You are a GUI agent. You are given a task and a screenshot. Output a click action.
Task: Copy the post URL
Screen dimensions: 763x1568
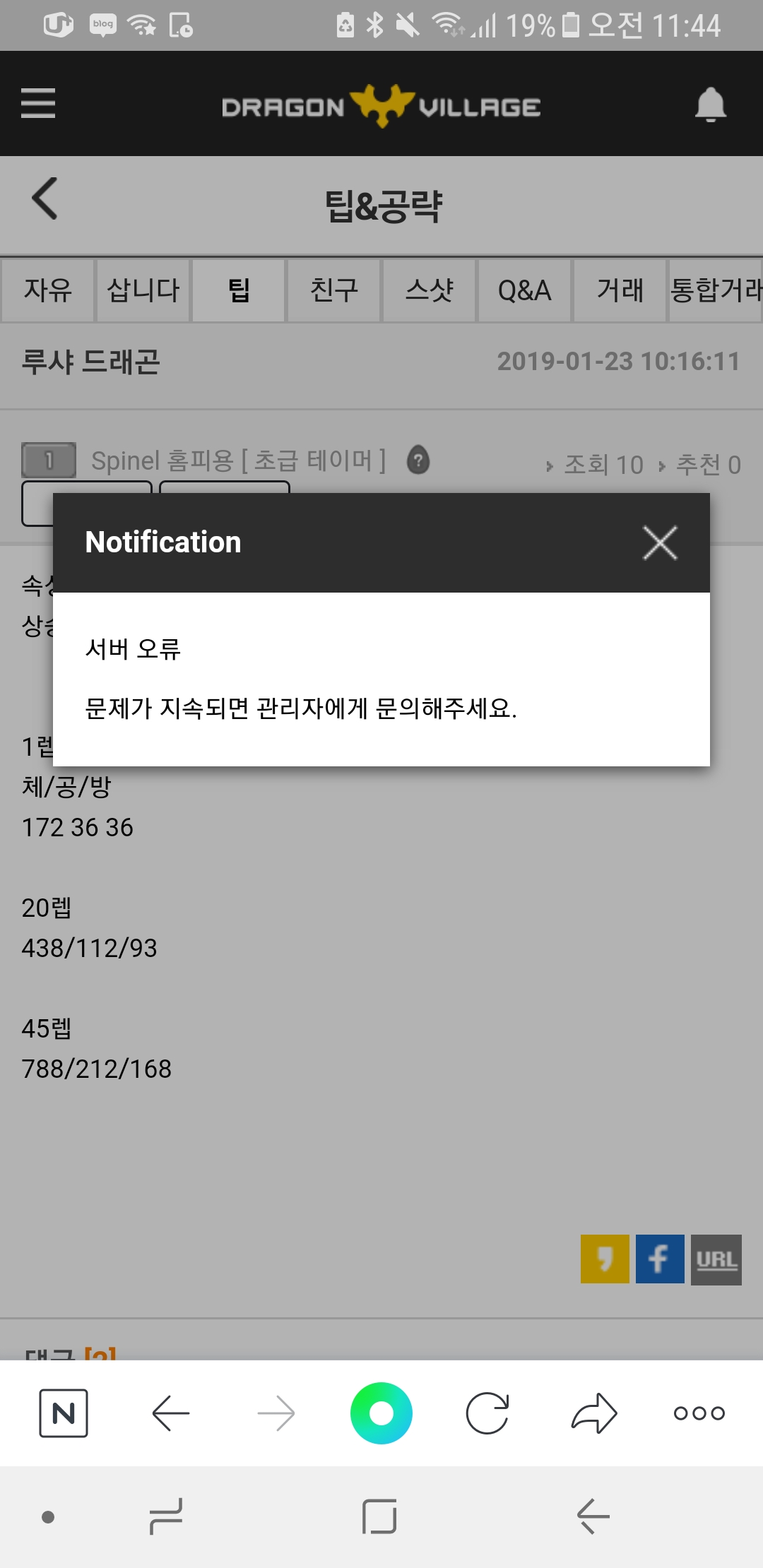716,1259
